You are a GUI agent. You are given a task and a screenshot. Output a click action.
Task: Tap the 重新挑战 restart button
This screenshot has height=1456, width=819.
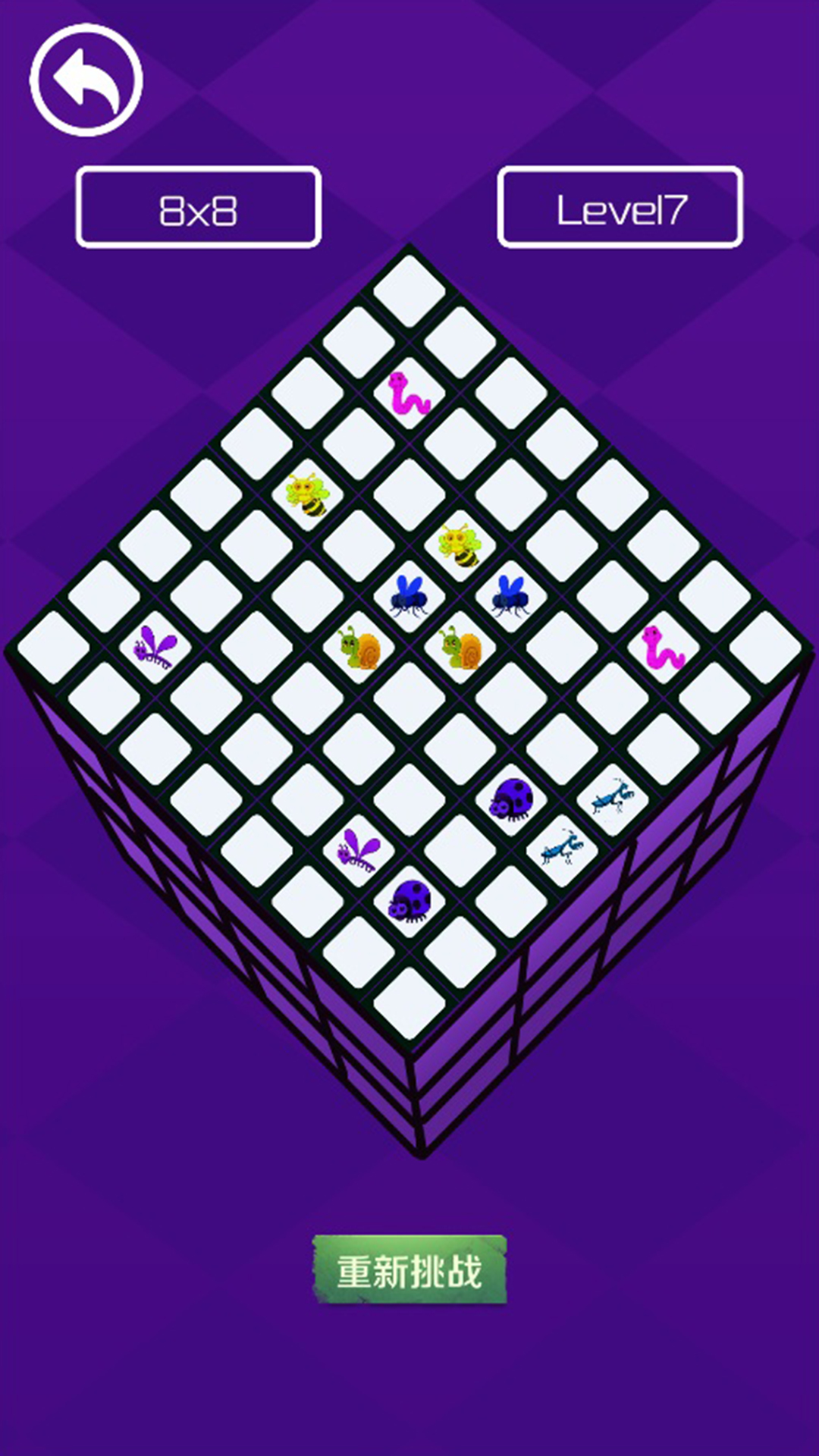(409, 1271)
